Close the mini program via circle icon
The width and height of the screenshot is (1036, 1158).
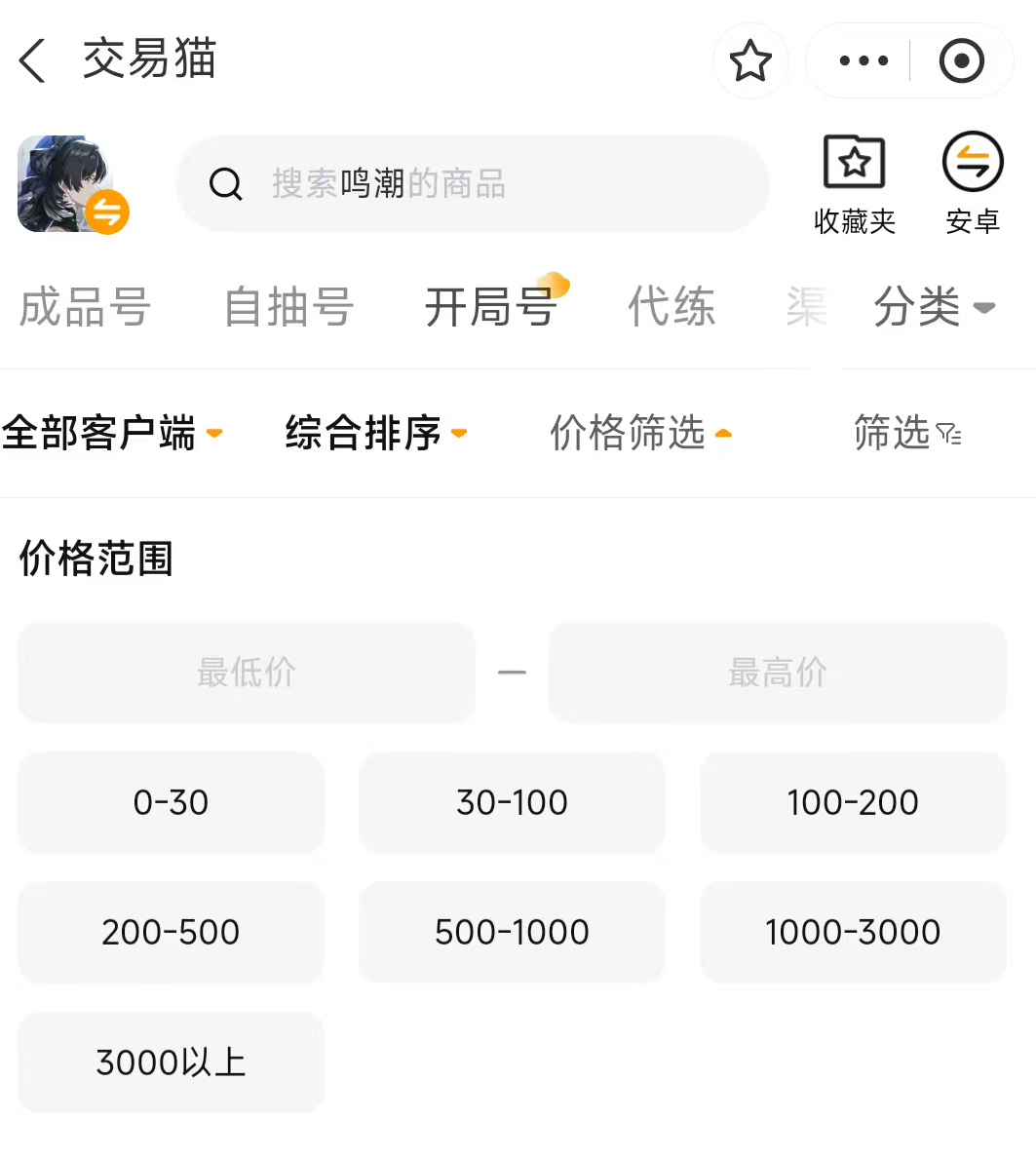point(961,61)
